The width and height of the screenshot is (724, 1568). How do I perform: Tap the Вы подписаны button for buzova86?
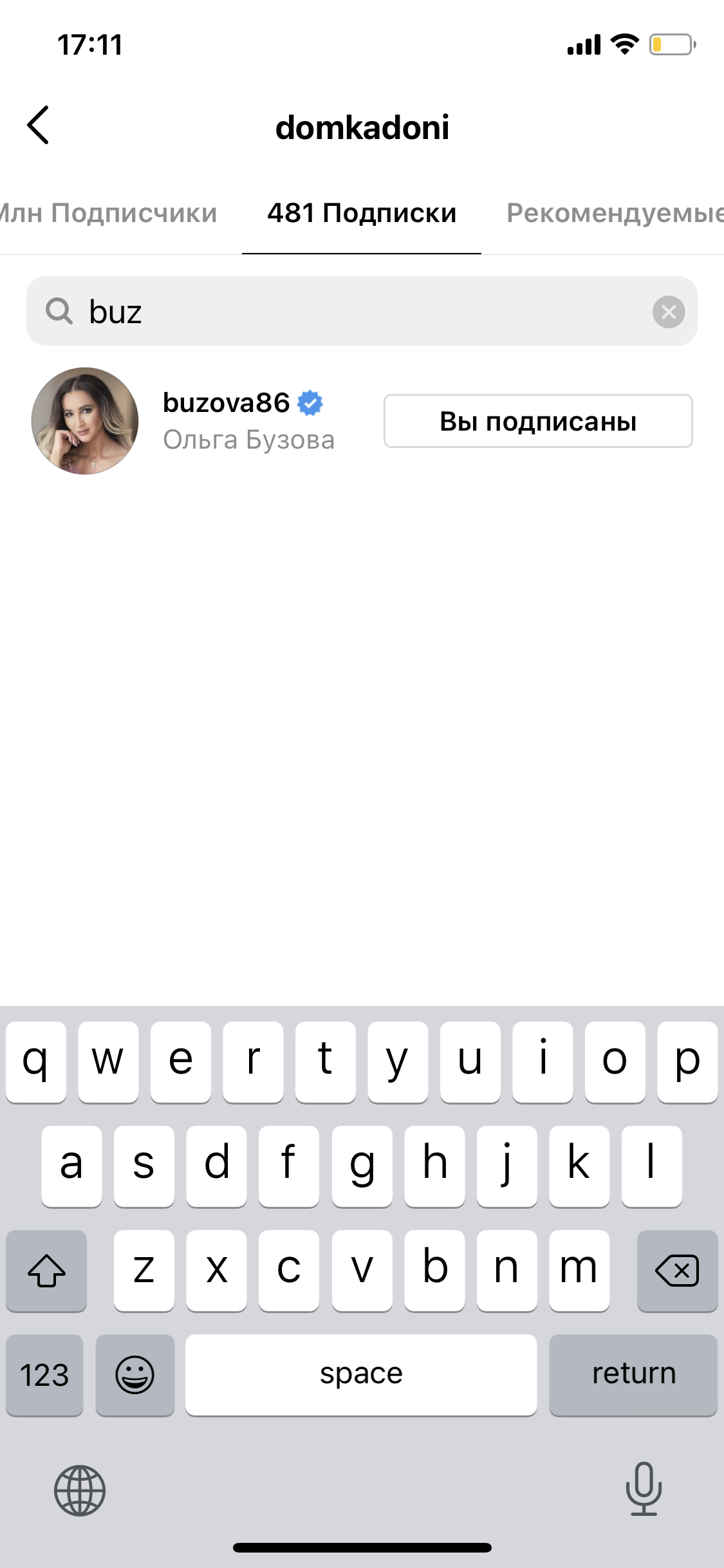click(x=538, y=421)
